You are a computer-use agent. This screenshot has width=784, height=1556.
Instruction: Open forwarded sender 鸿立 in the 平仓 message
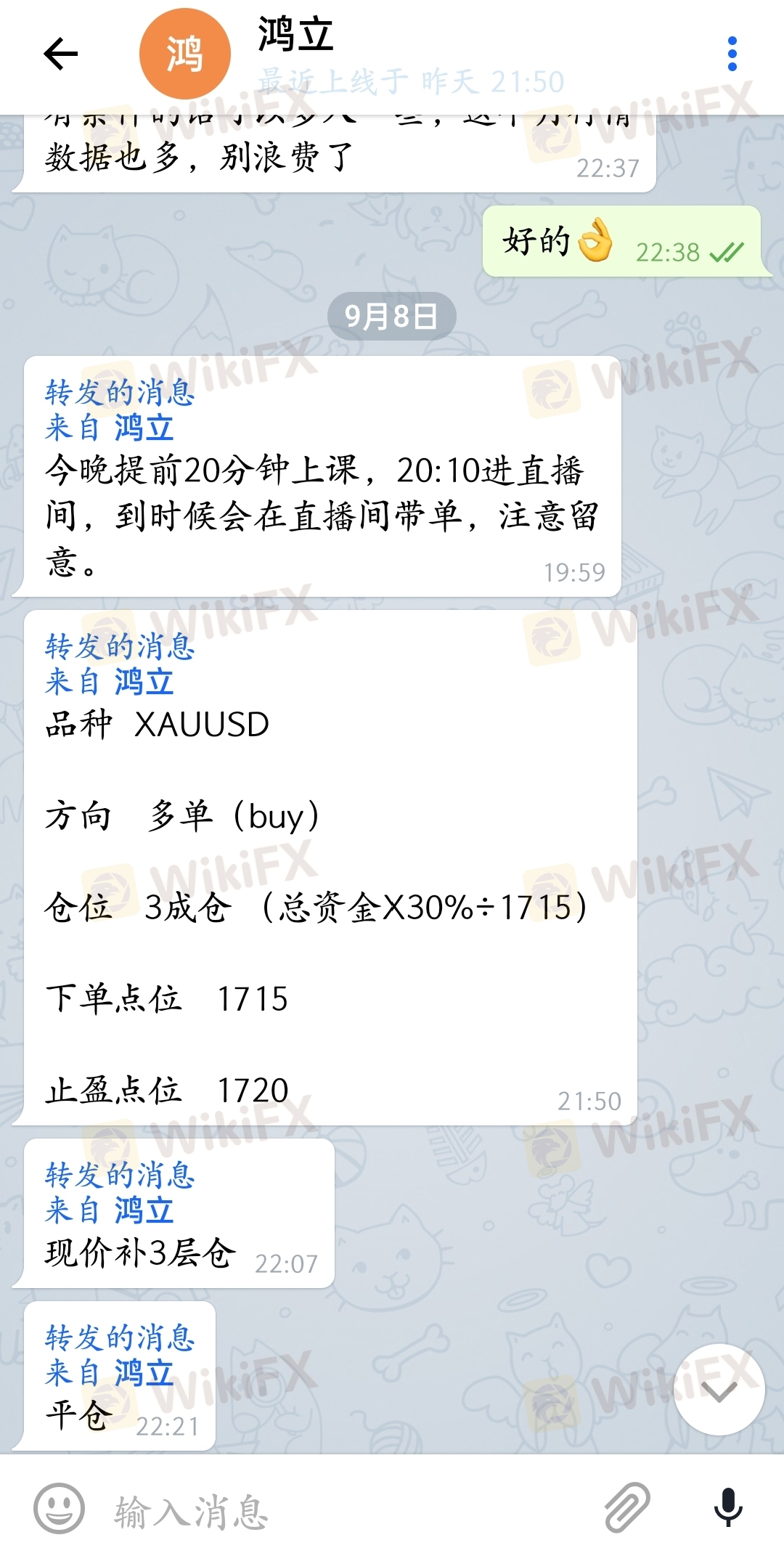tap(144, 1373)
